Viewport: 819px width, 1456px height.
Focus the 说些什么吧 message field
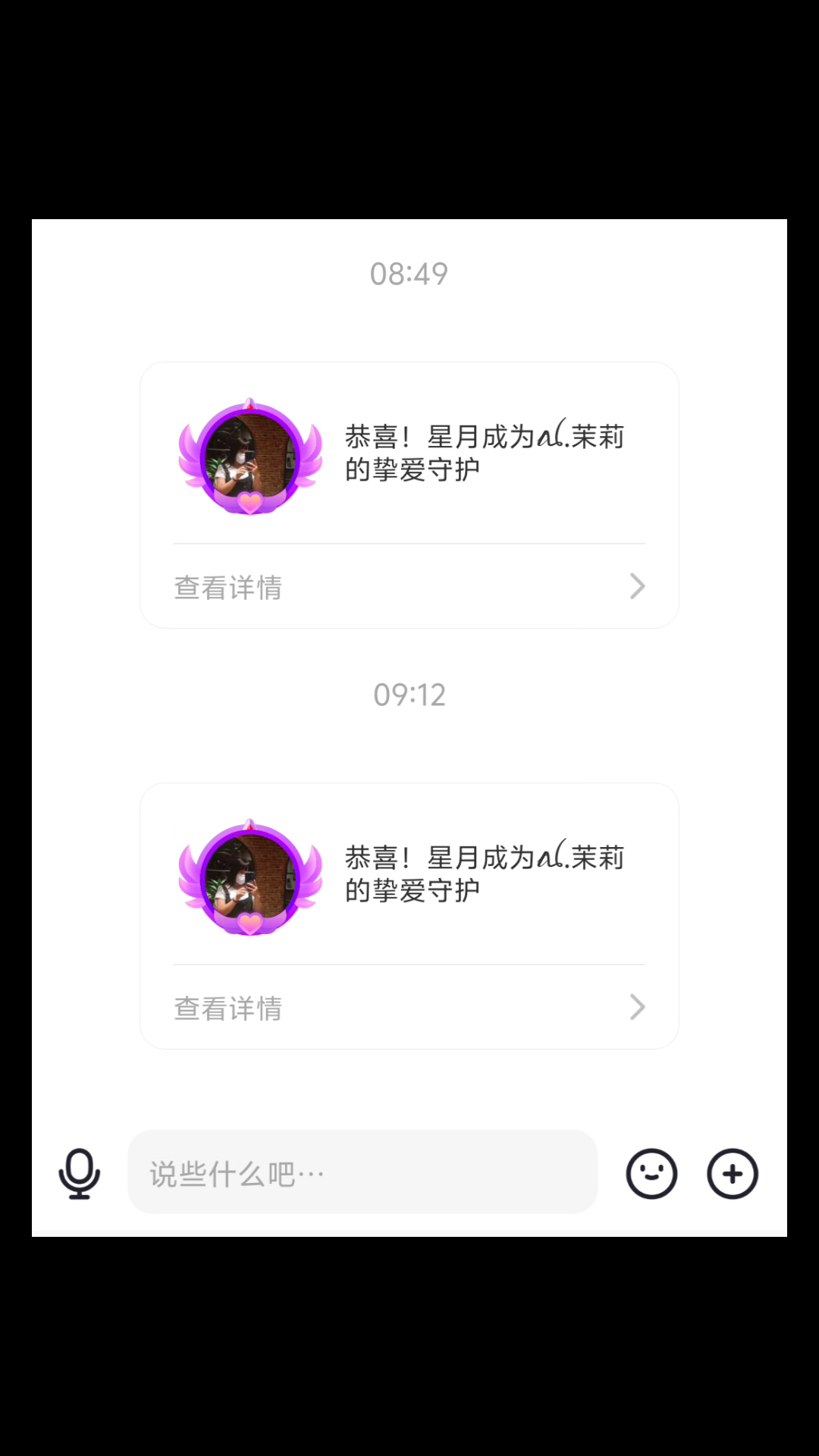[362, 1172]
